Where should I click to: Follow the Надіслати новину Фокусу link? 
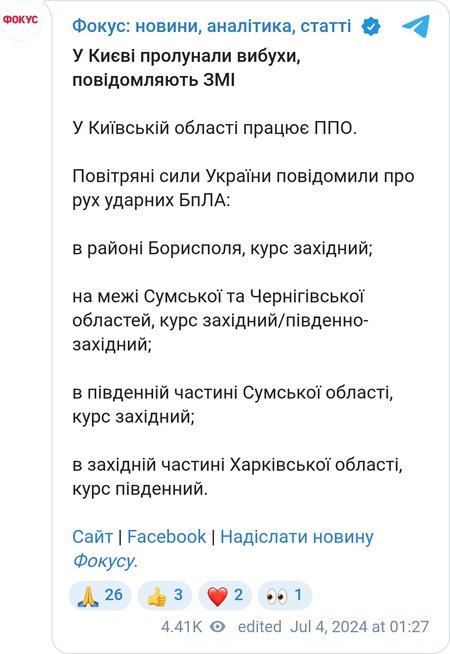[223, 548]
